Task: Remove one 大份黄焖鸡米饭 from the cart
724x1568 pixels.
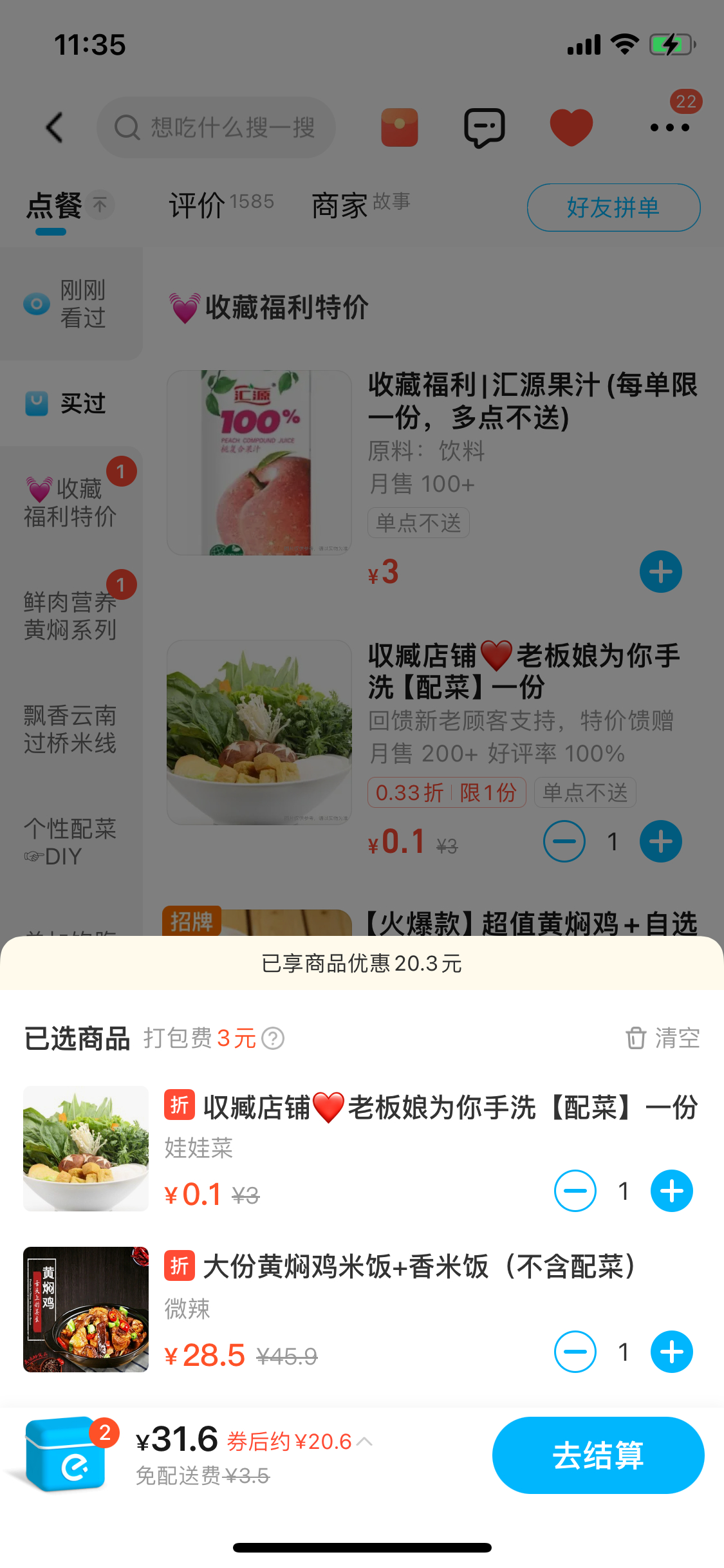Action: [575, 1352]
